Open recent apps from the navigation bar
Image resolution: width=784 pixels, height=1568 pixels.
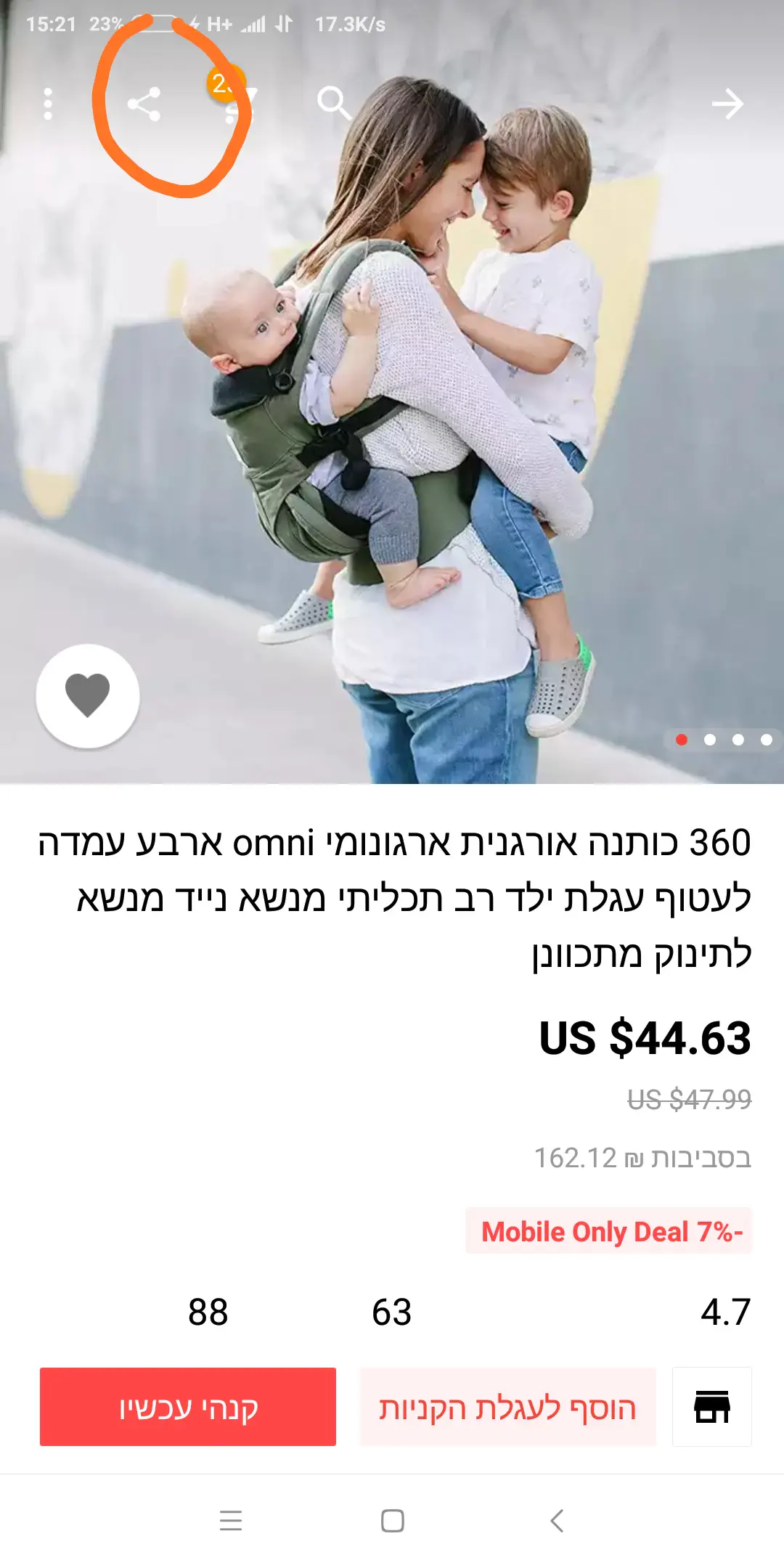[231, 1520]
